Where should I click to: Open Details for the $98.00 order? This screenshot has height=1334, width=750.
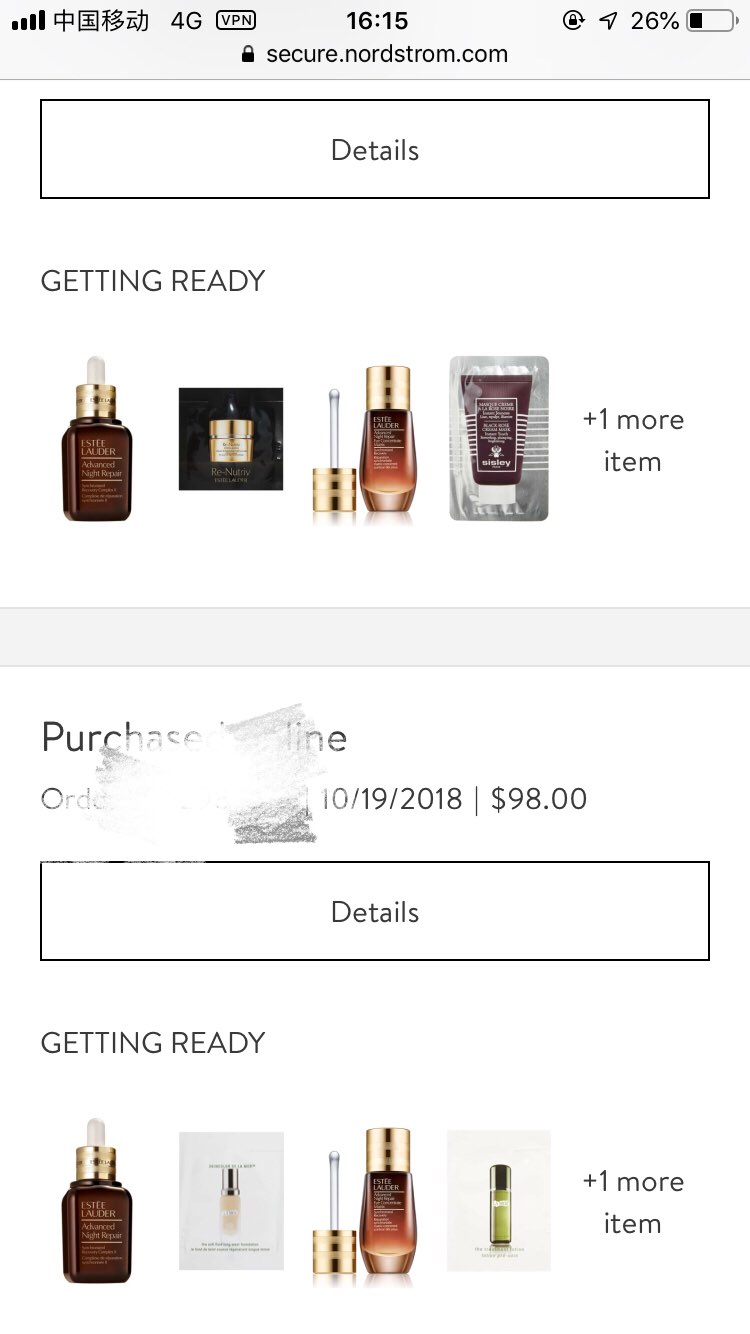(375, 911)
